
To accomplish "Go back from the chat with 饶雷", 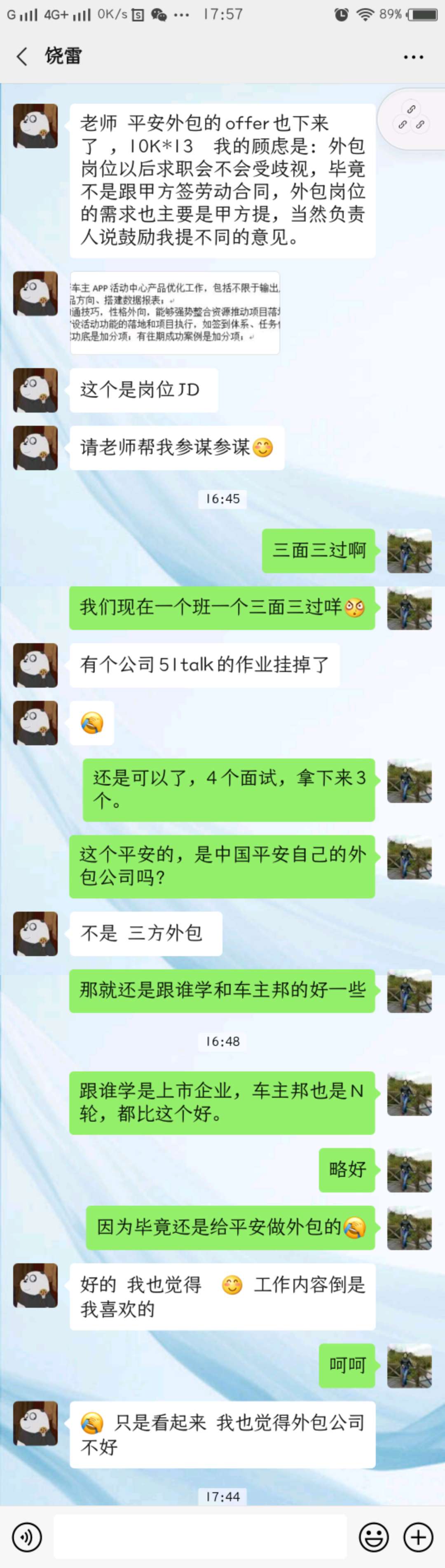I will (22, 56).
